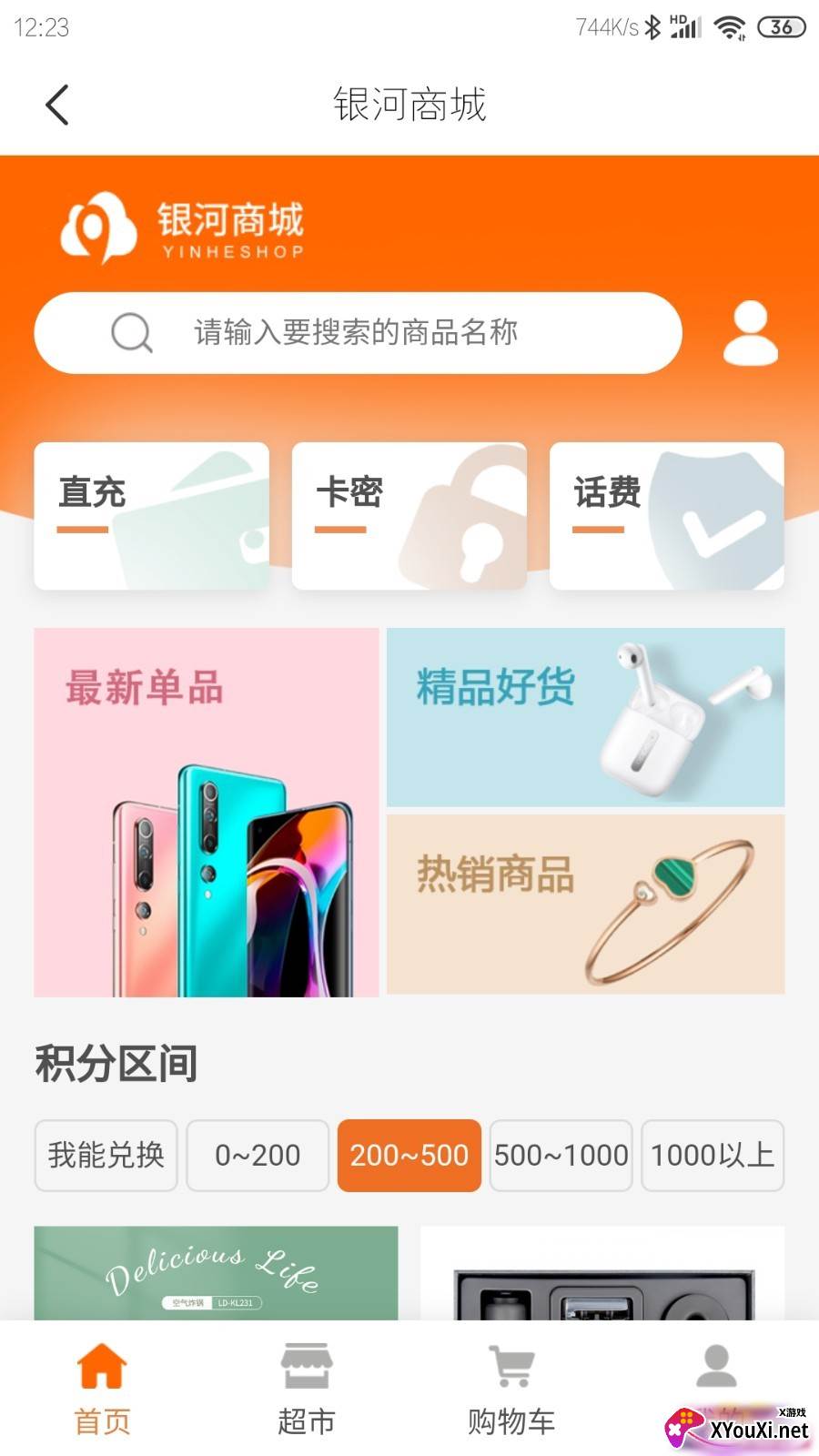Switch to the 首页 tab
Screen dimensions: 819x1456
coord(102,1390)
